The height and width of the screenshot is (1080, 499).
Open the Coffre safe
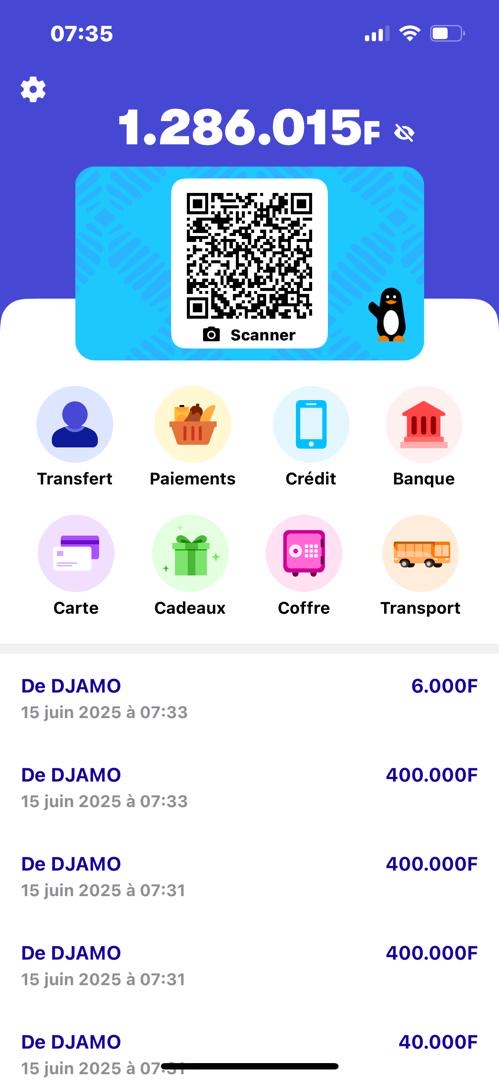coord(304,565)
